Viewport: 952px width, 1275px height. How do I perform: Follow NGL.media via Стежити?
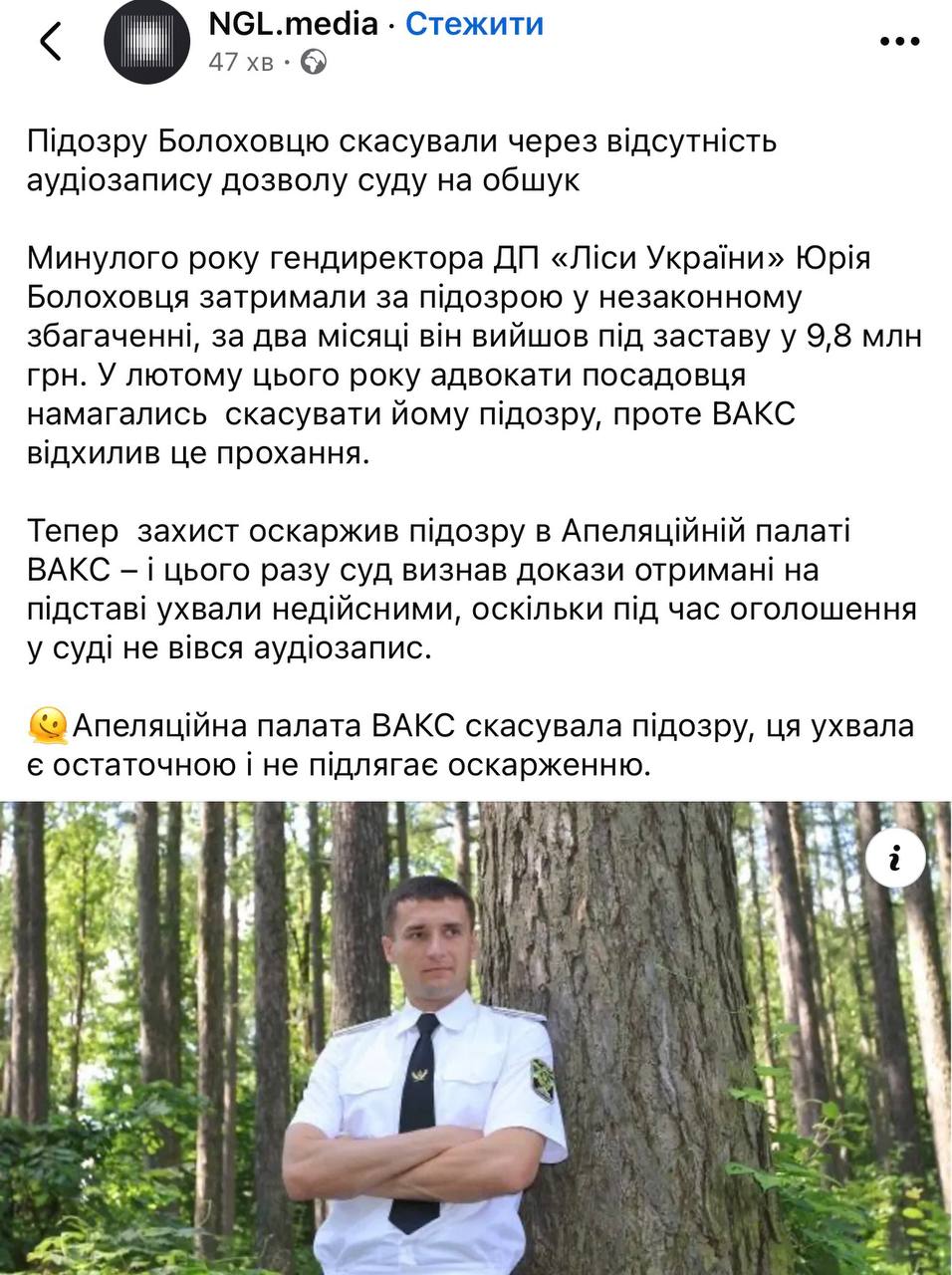point(474,24)
